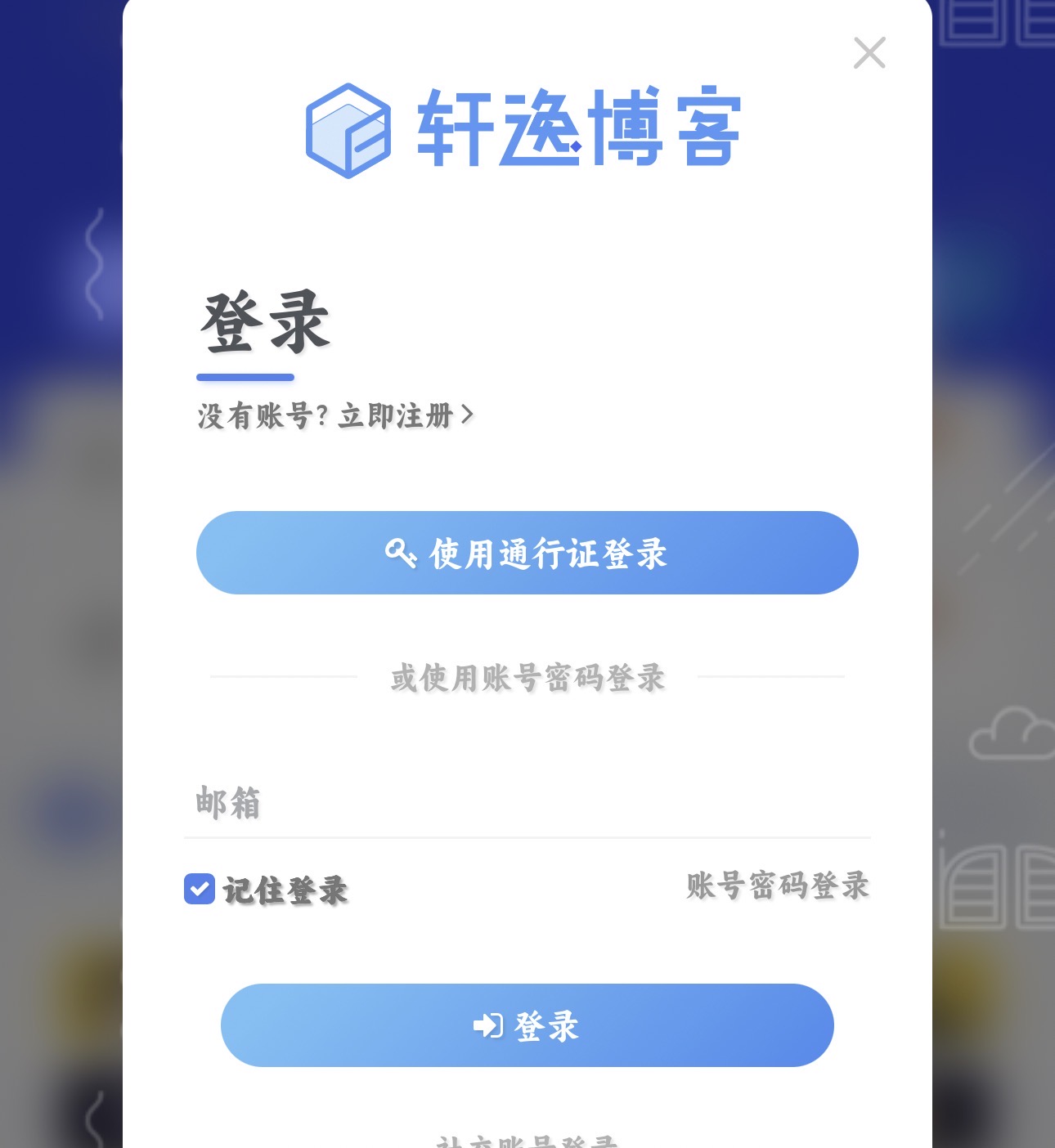Click the arrow icon inside the 登录 button
The image size is (1055, 1148).
(488, 1025)
